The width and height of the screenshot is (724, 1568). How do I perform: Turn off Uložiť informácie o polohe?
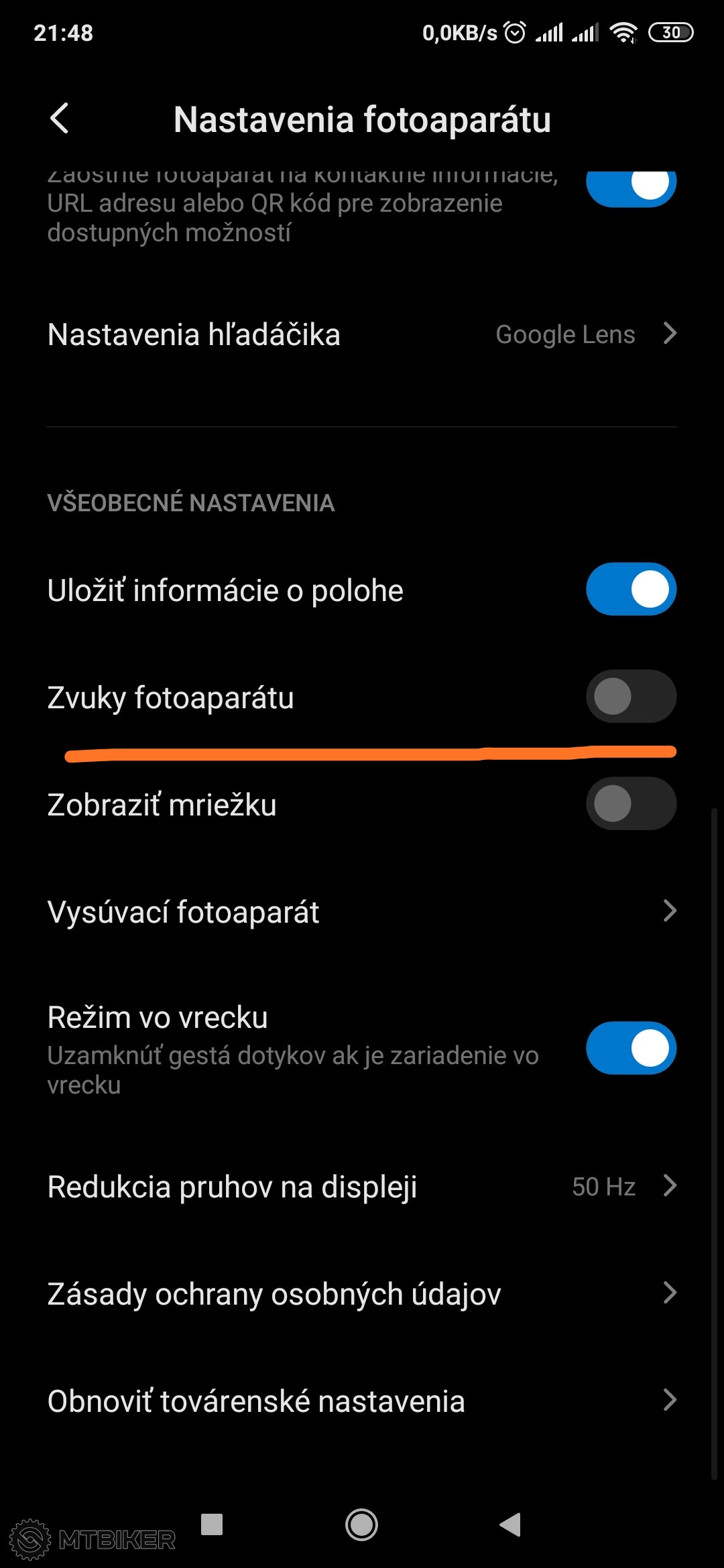[x=631, y=590]
